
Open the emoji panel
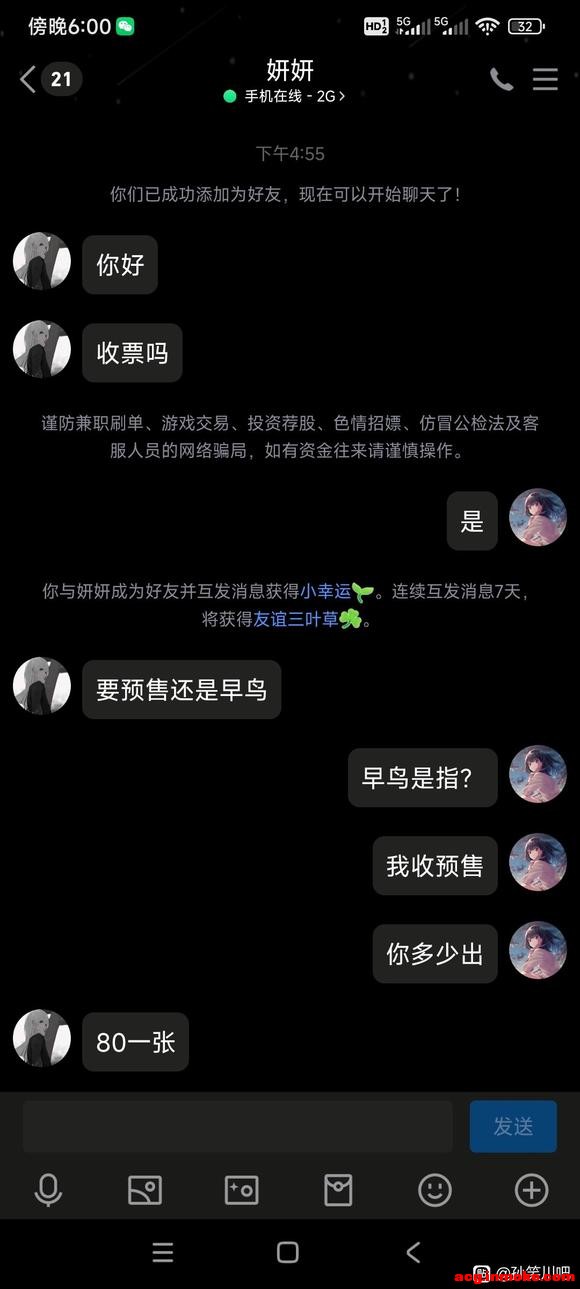[x=435, y=1190]
